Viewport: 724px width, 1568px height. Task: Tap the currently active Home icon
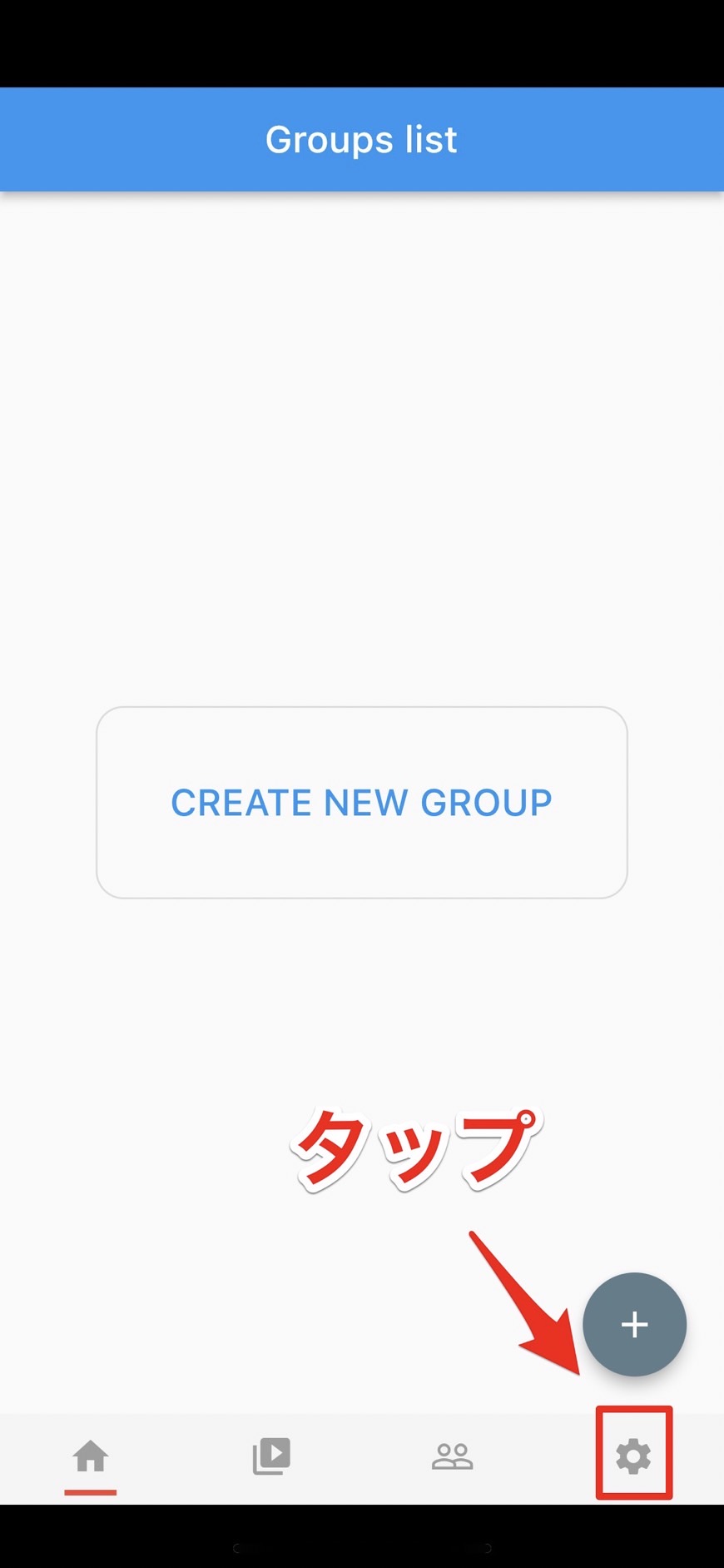click(90, 1453)
